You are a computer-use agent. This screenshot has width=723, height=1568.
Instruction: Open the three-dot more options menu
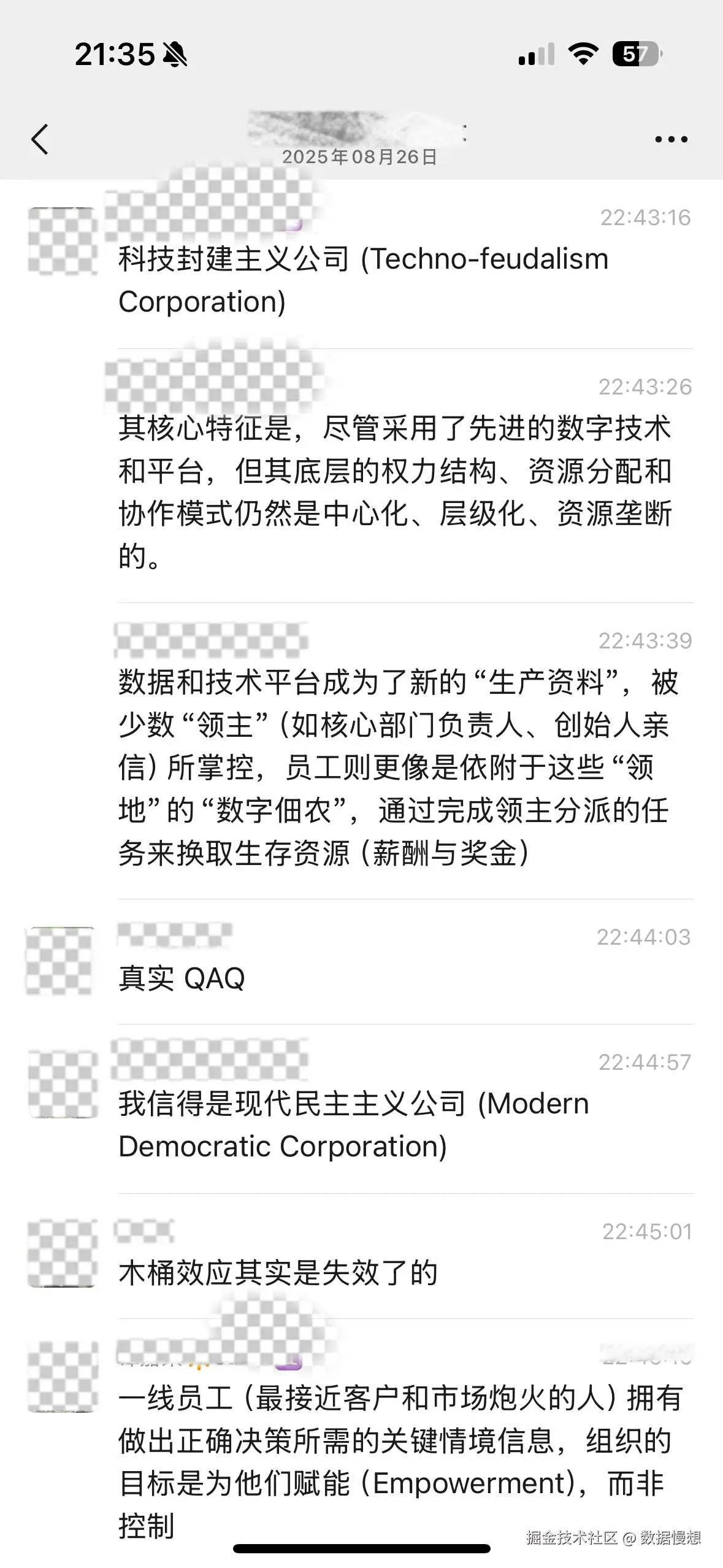point(671,139)
